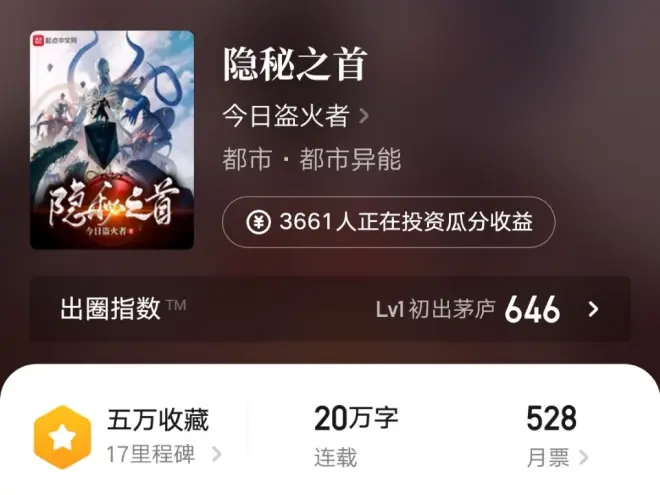Open the 出圈指数 details row

coord(330,309)
